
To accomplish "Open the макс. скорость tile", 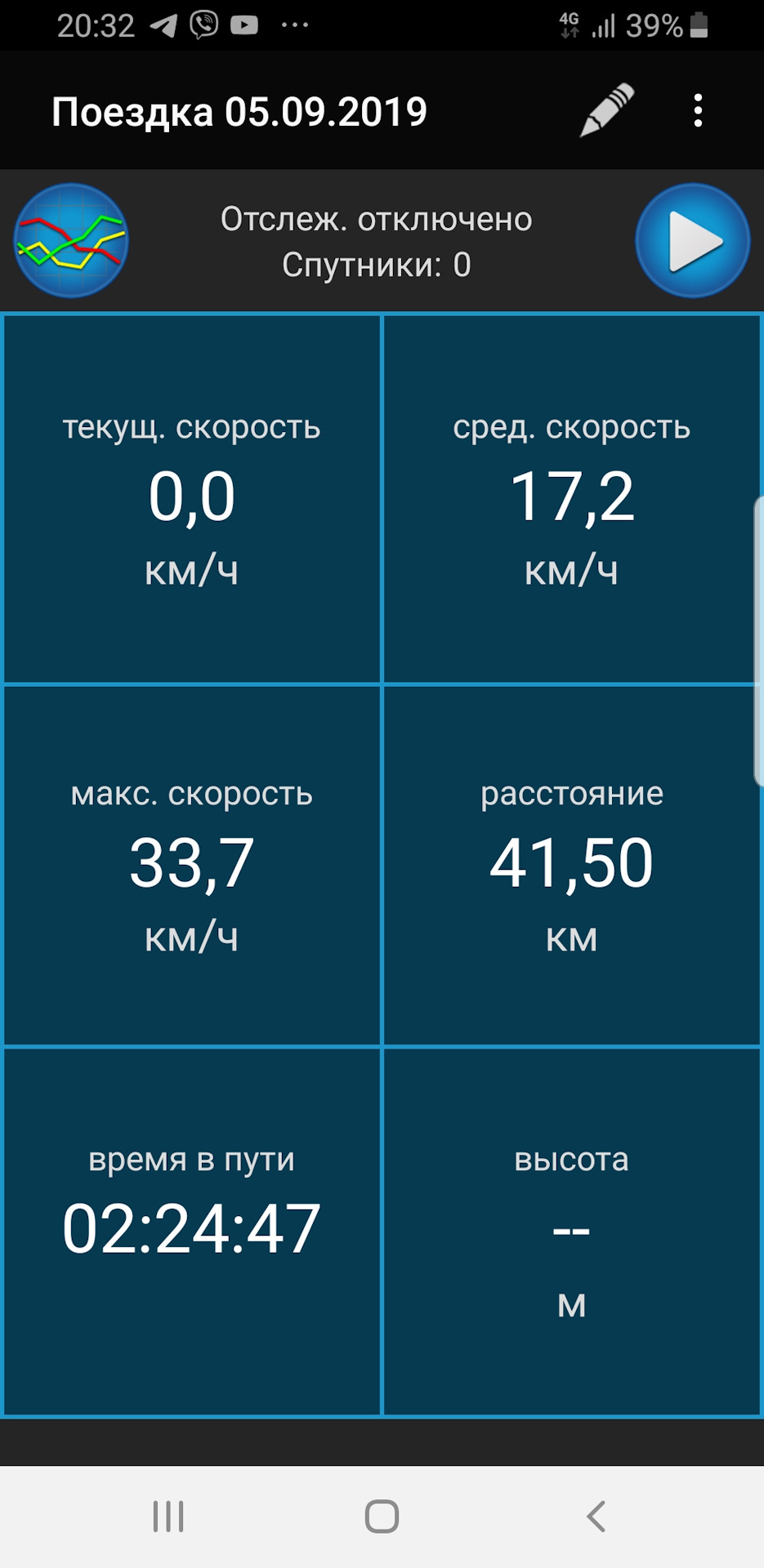I will point(192,865).
